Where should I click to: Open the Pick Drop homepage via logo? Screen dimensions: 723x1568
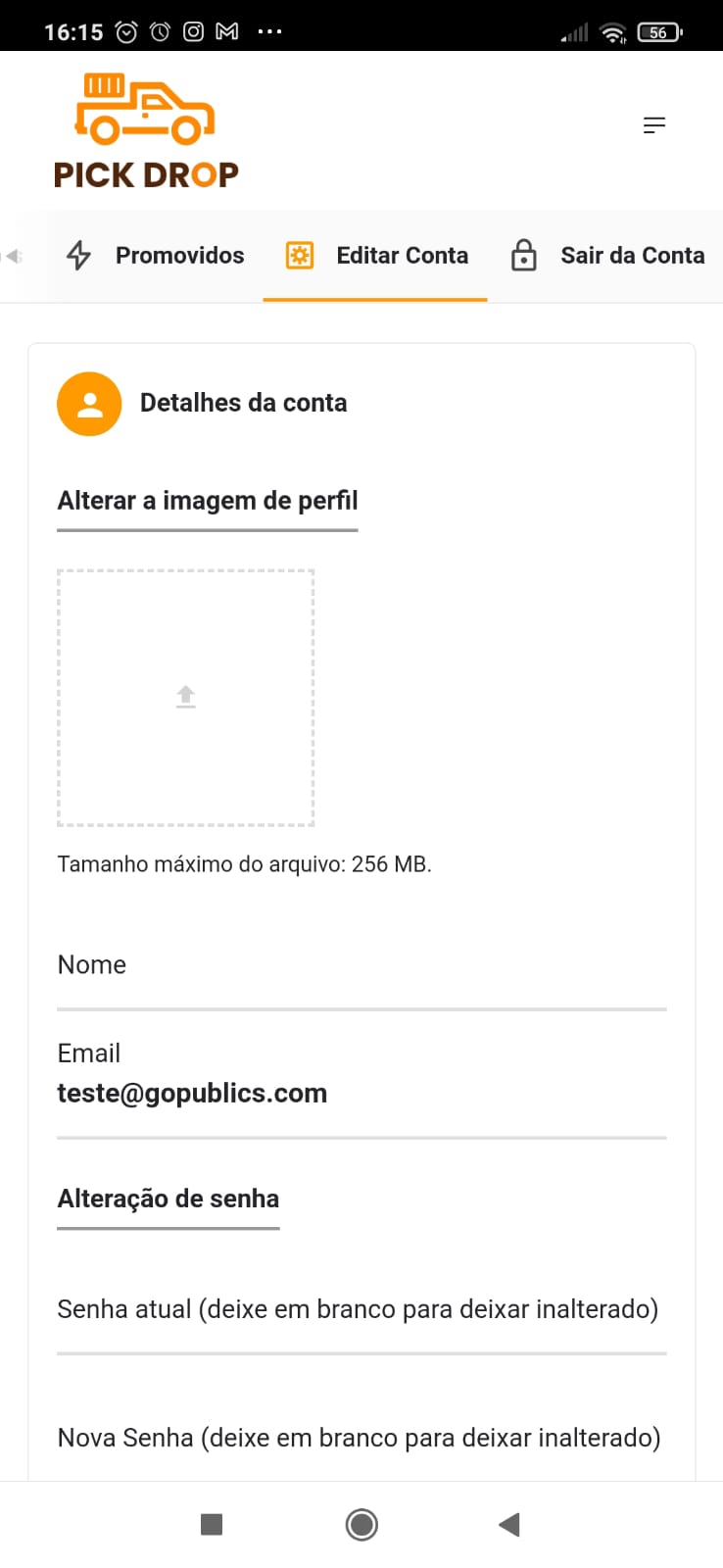point(146,131)
